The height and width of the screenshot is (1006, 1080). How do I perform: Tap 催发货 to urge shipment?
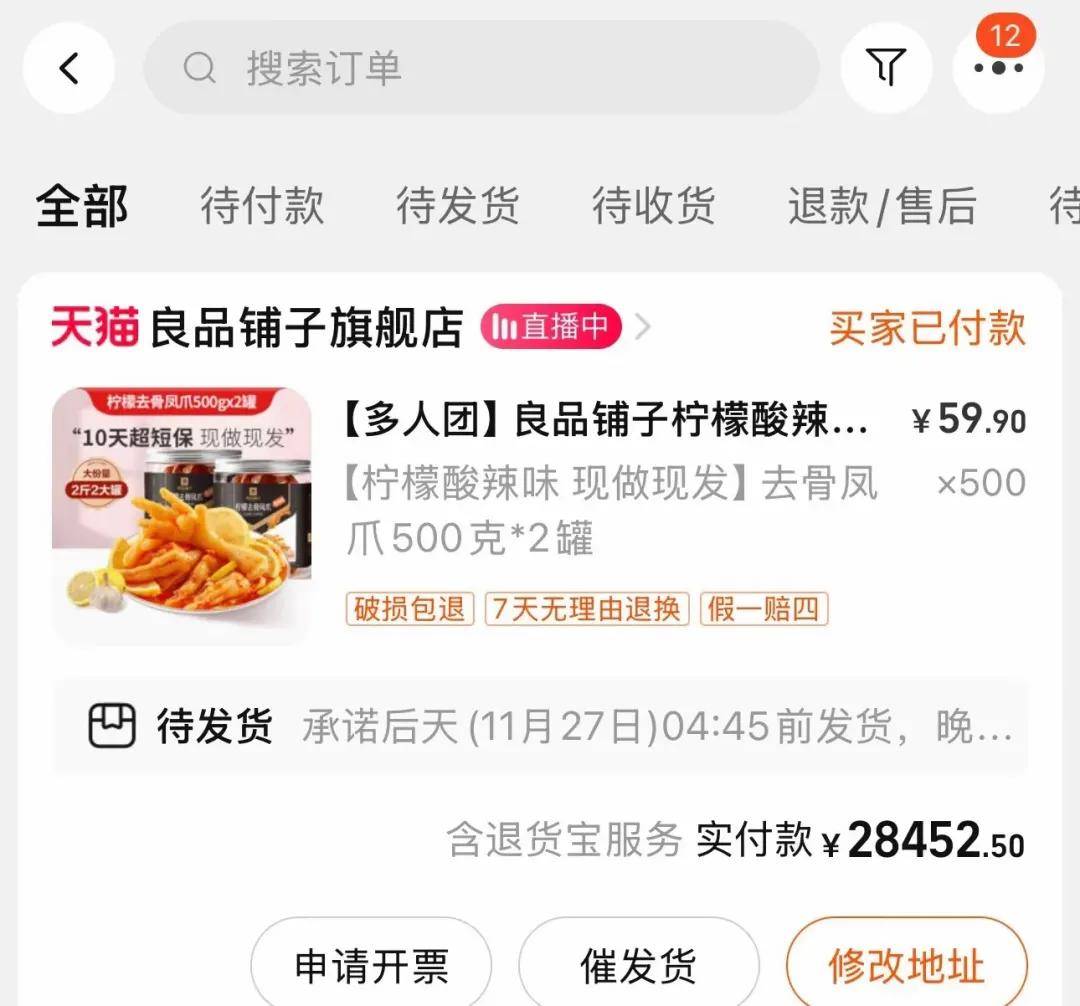[638, 966]
